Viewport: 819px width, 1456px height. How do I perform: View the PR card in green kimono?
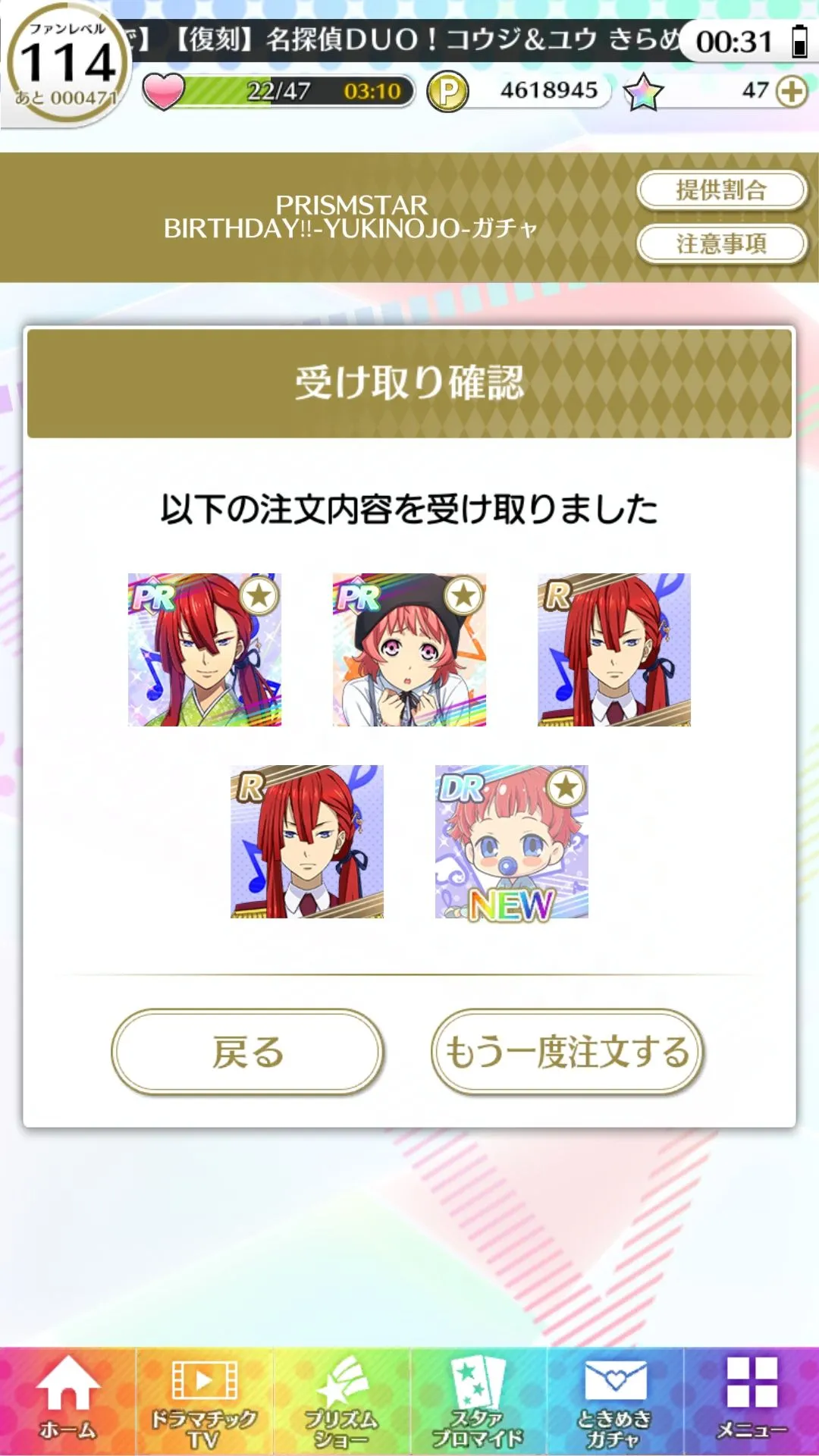[205, 650]
